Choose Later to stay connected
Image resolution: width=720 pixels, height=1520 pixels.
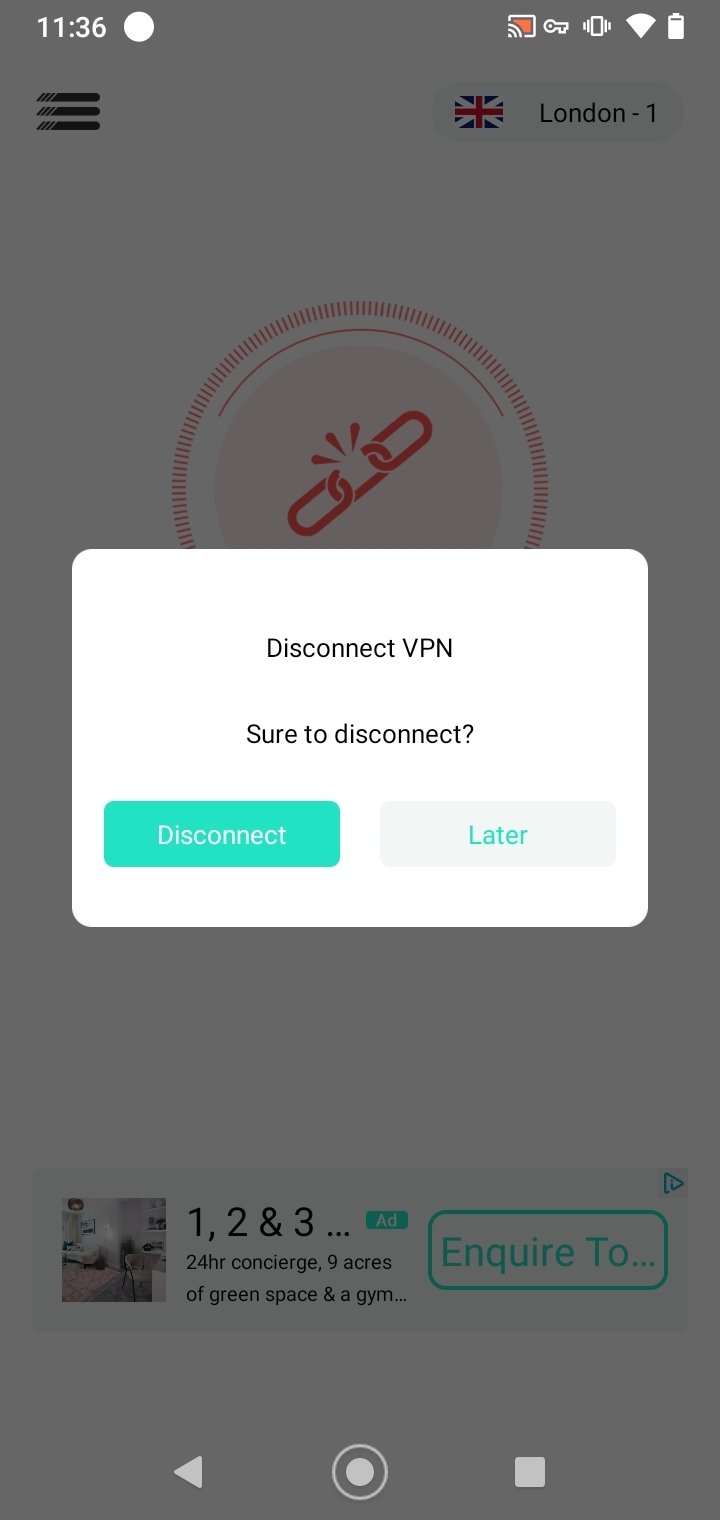click(x=498, y=834)
